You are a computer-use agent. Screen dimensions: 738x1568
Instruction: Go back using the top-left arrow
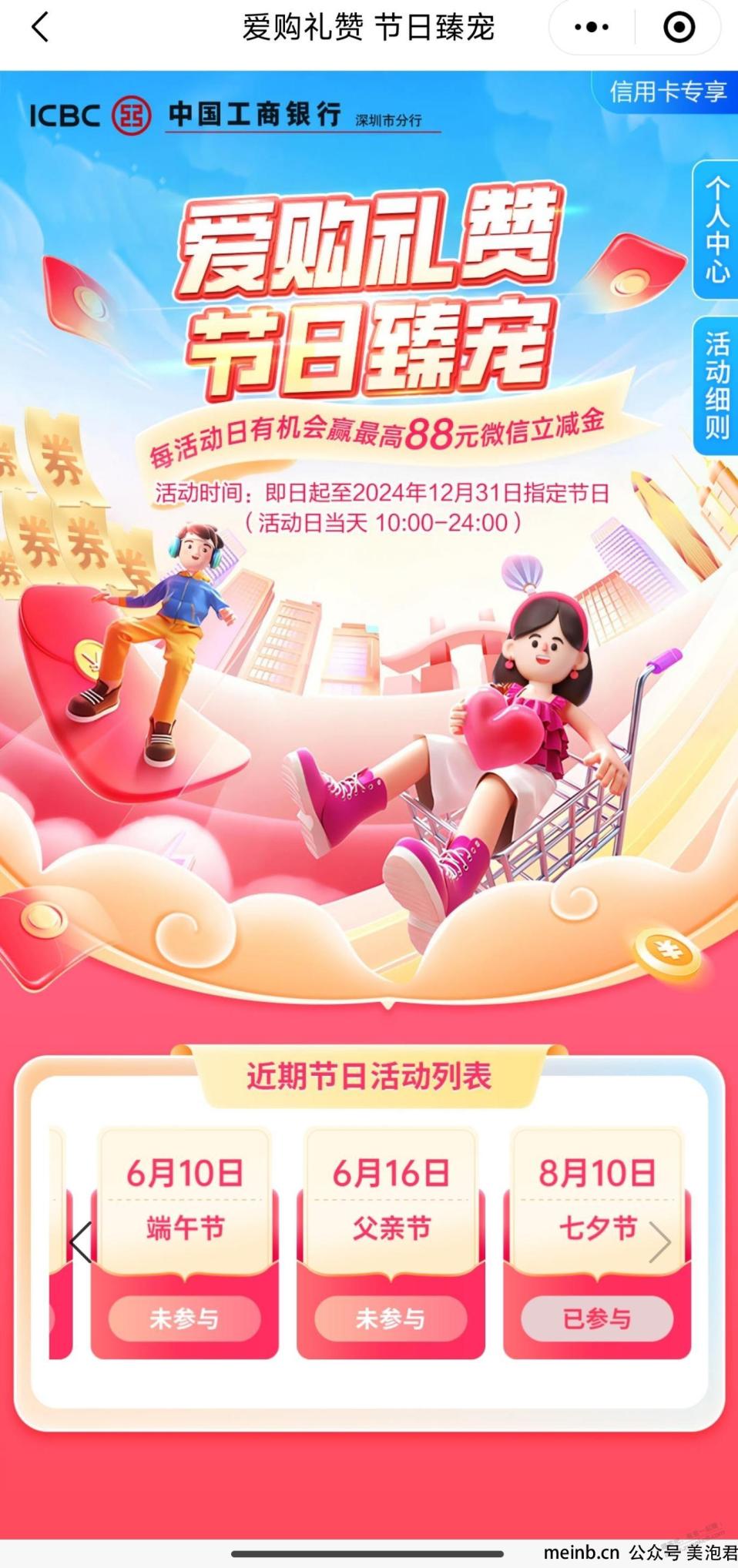40,28
